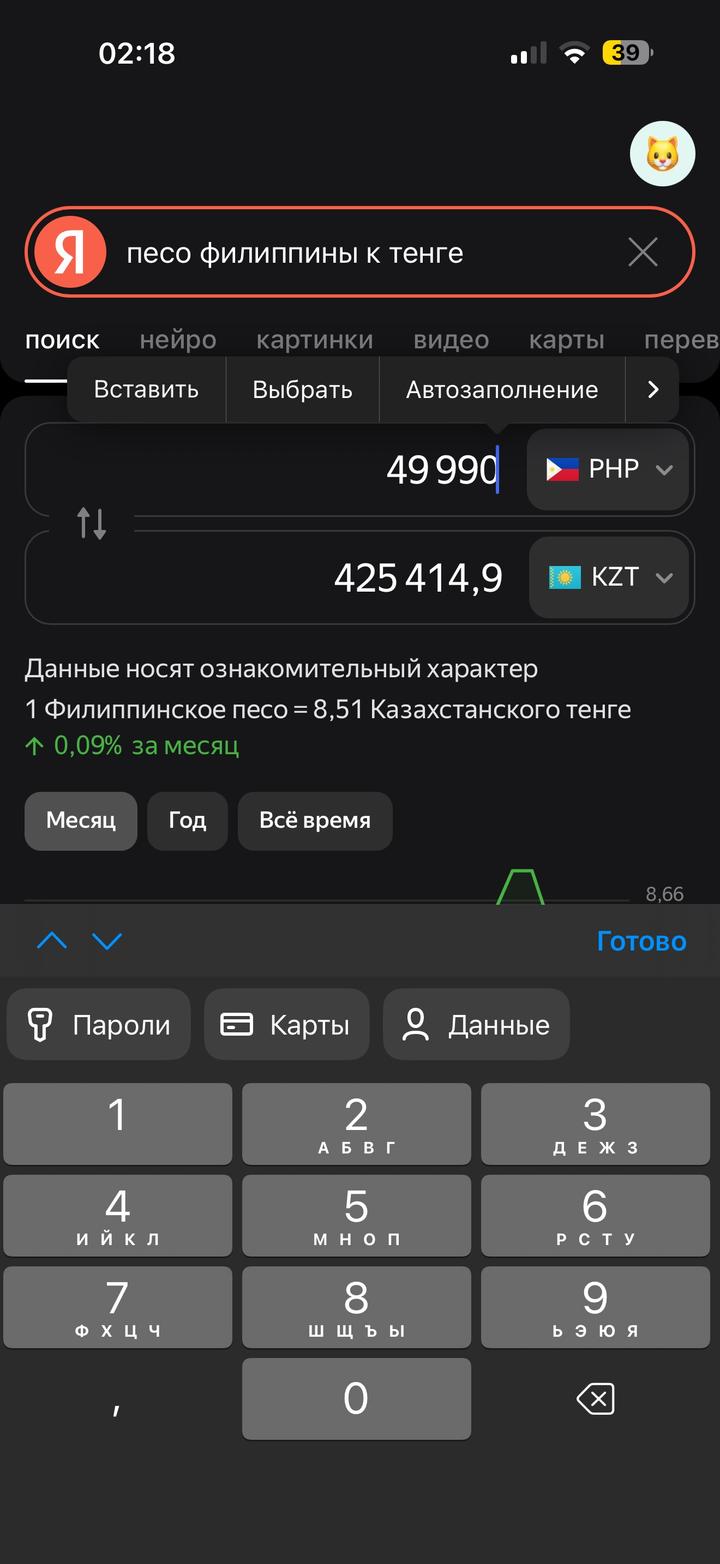
Task: Select Автозаполнение in the context menu
Action: pos(502,390)
